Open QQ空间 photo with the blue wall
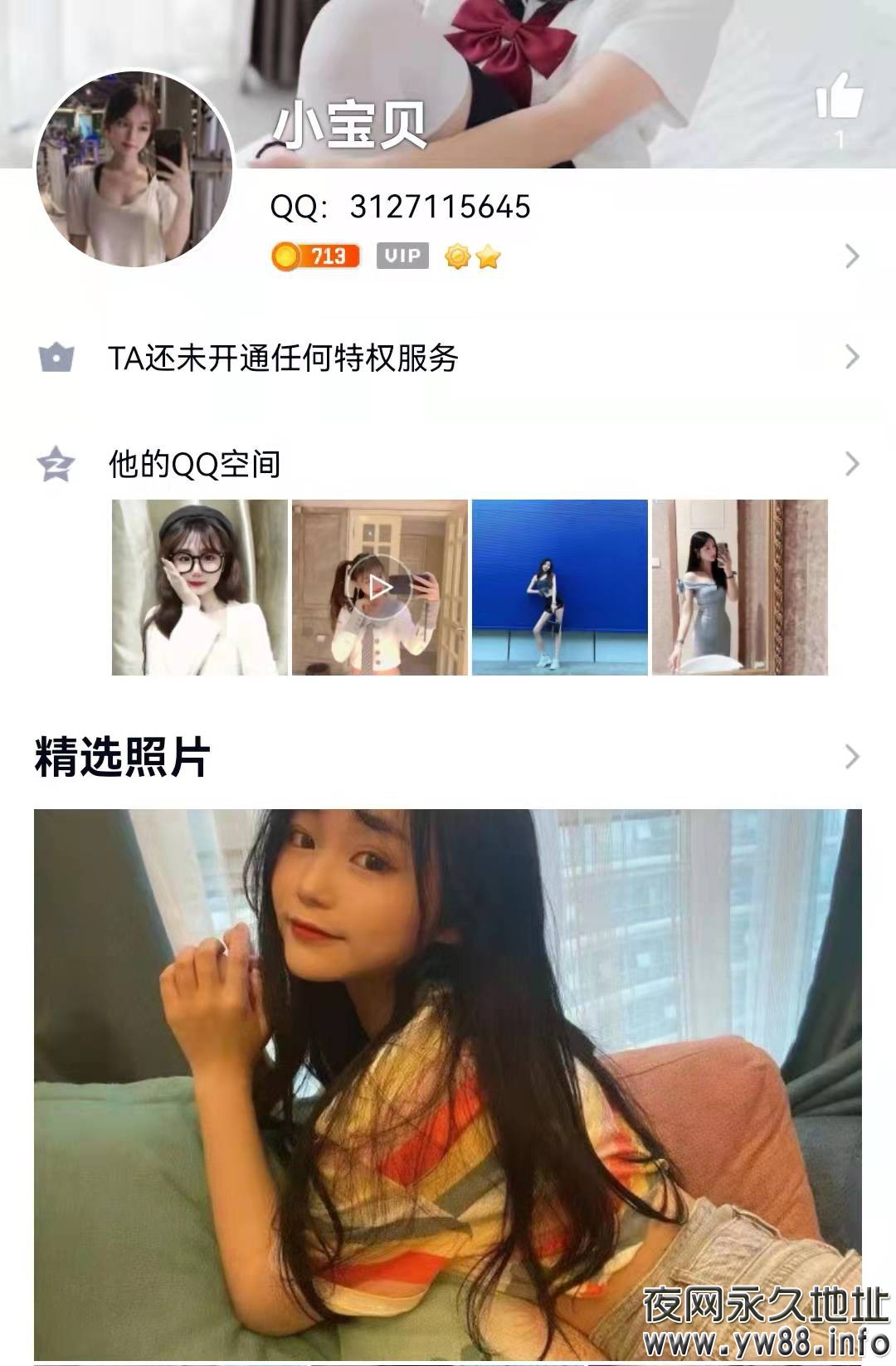Viewport: 896px width, 1366px height. click(x=560, y=588)
